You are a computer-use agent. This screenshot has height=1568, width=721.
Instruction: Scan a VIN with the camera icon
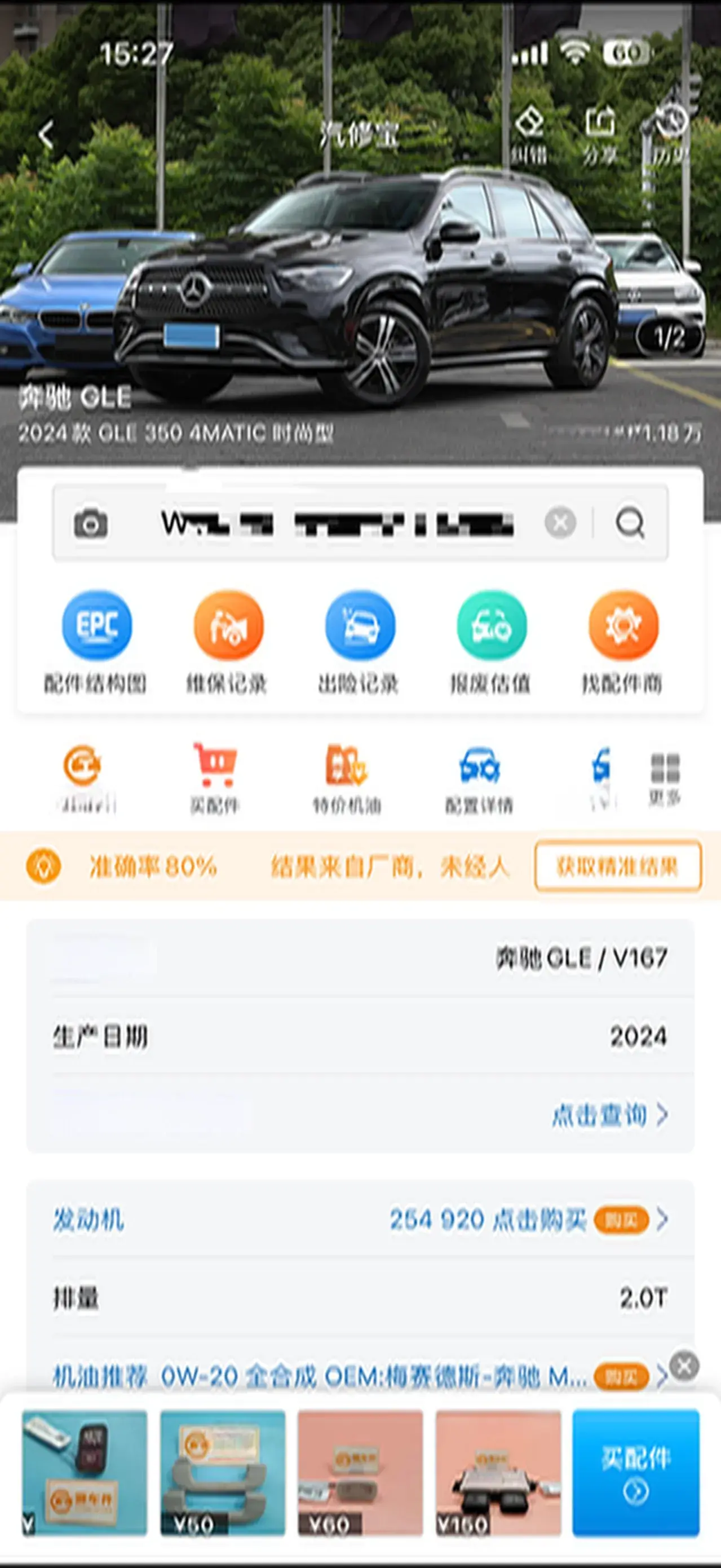[91, 523]
